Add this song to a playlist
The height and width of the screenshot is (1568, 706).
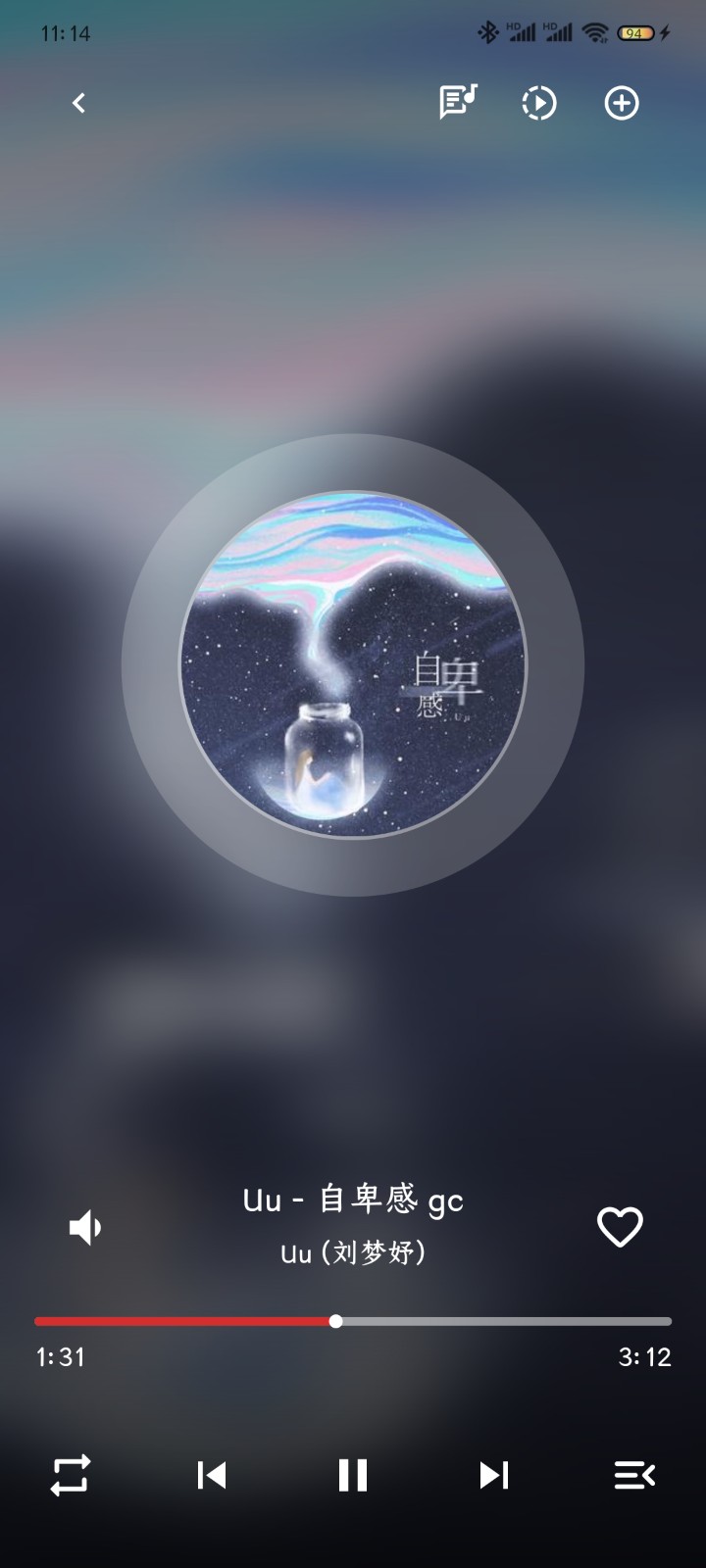click(621, 103)
